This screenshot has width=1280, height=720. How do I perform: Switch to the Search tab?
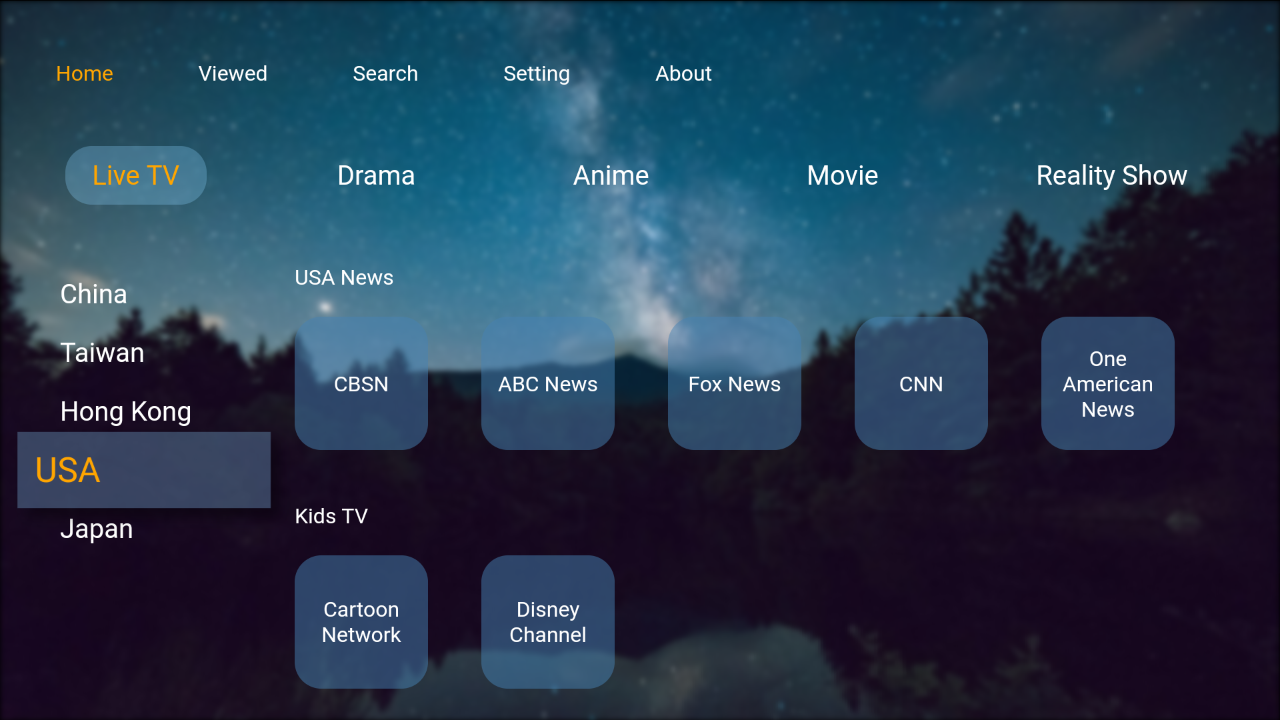pos(385,74)
